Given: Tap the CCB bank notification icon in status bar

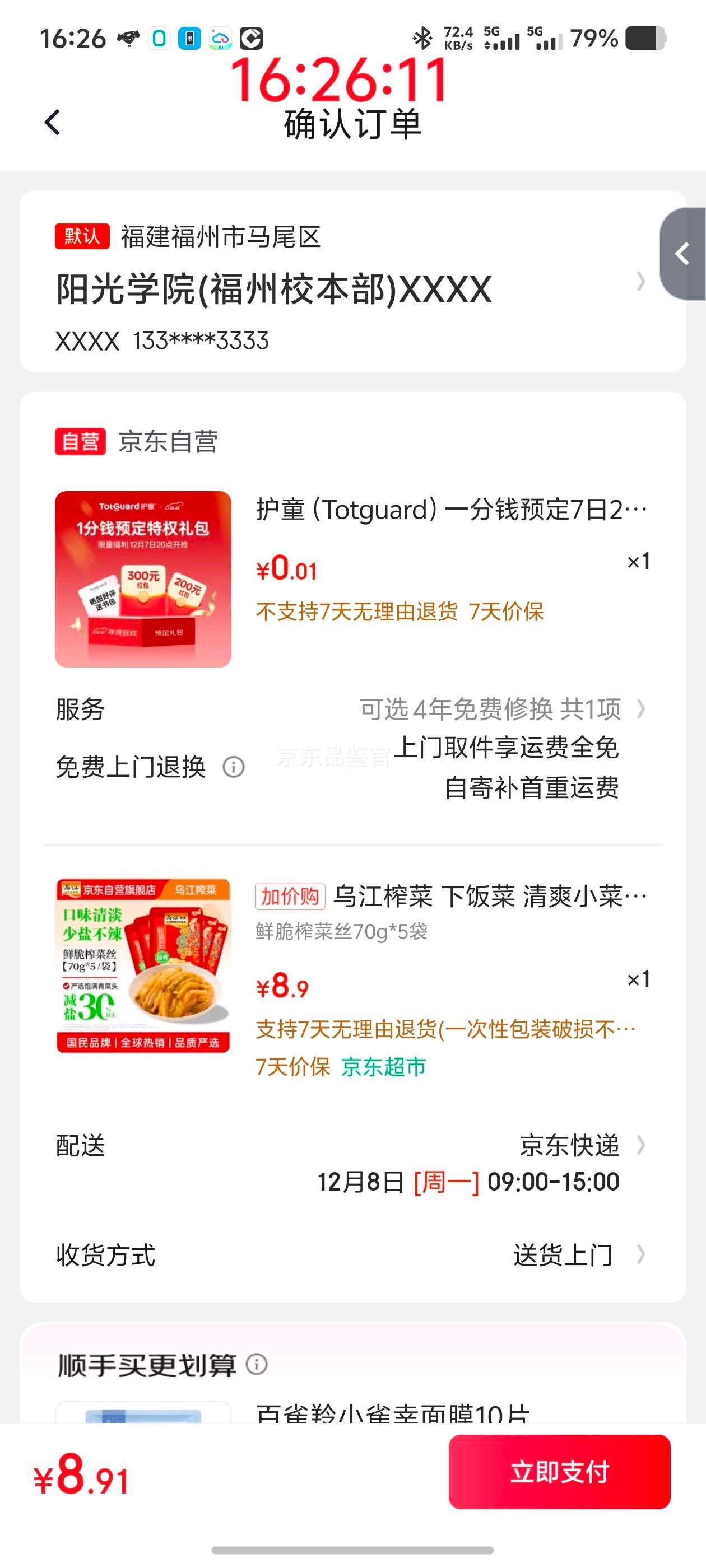Looking at the screenshot, I should [x=189, y=40].
